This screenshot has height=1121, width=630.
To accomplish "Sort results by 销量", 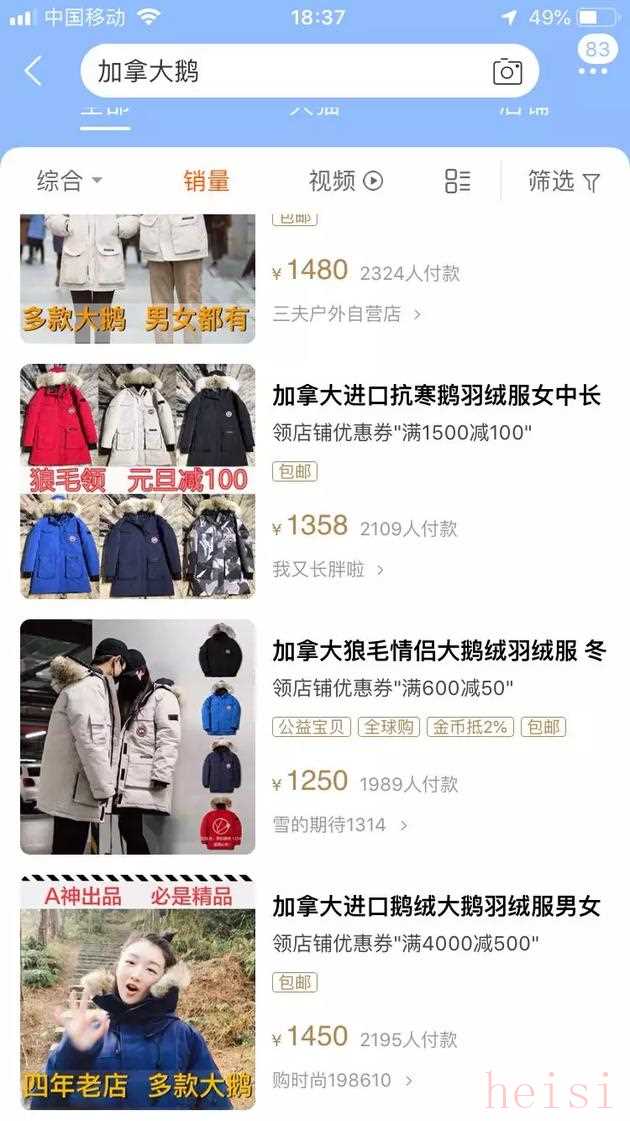I will point(207,181).
